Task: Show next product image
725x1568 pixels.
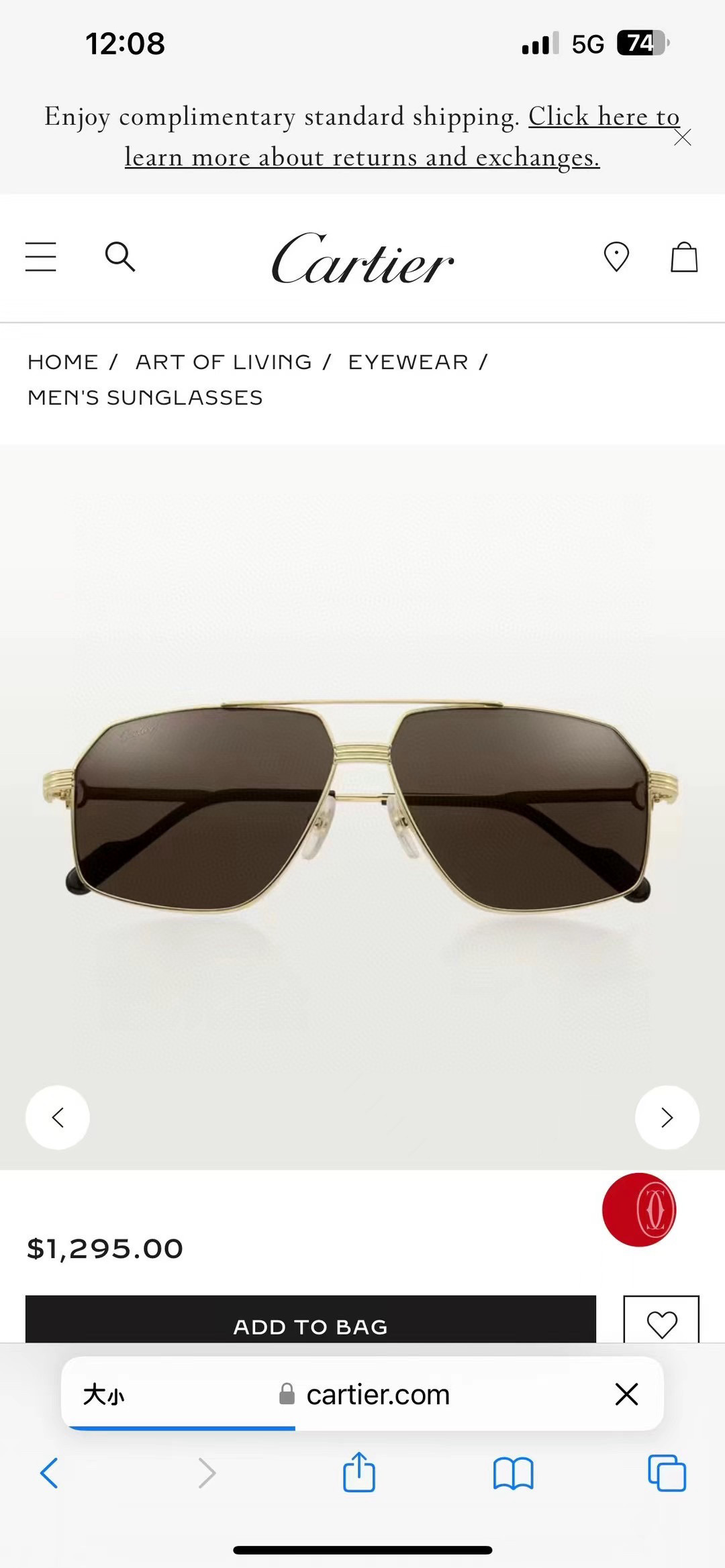Action: click(x=667, y=1117)
